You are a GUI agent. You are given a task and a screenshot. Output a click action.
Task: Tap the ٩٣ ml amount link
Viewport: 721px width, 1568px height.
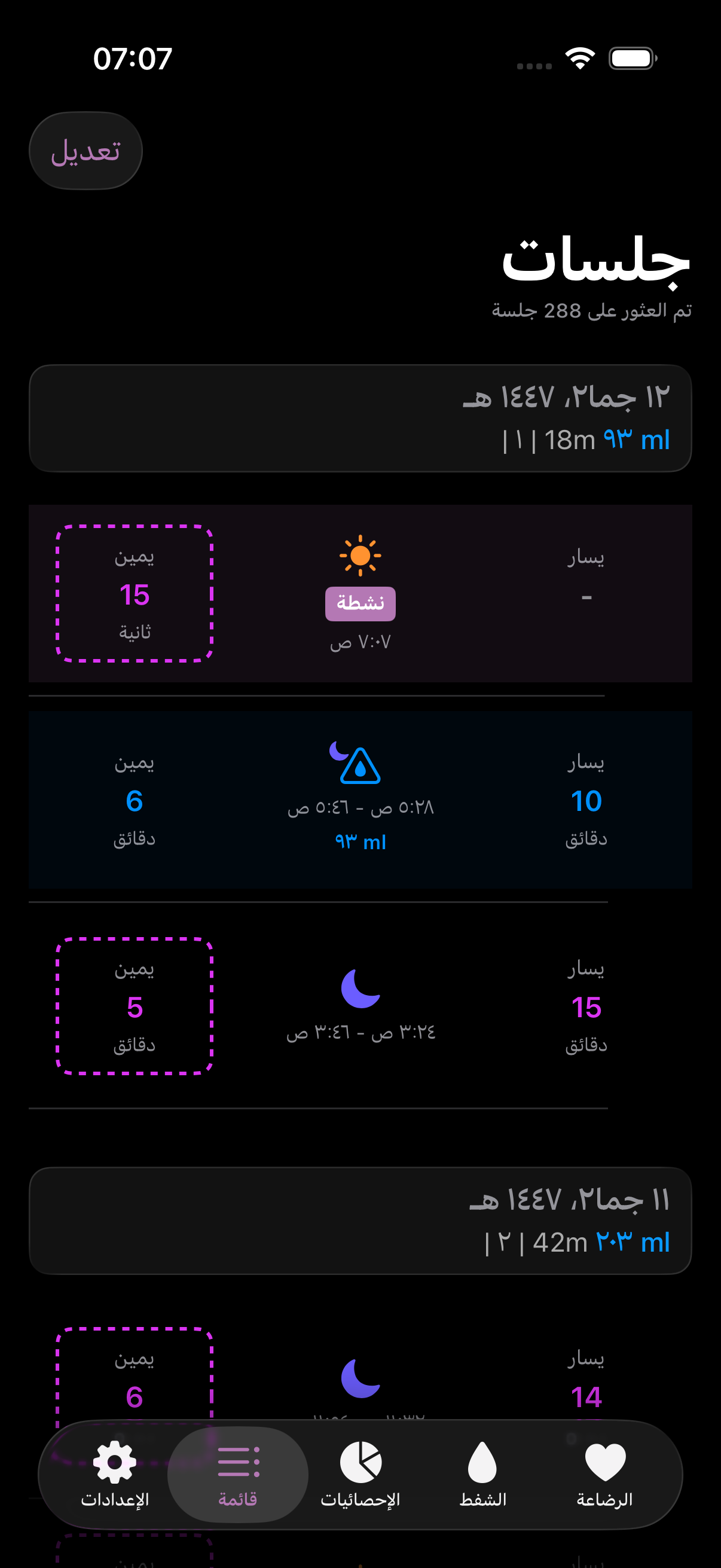tap(360, 842)
